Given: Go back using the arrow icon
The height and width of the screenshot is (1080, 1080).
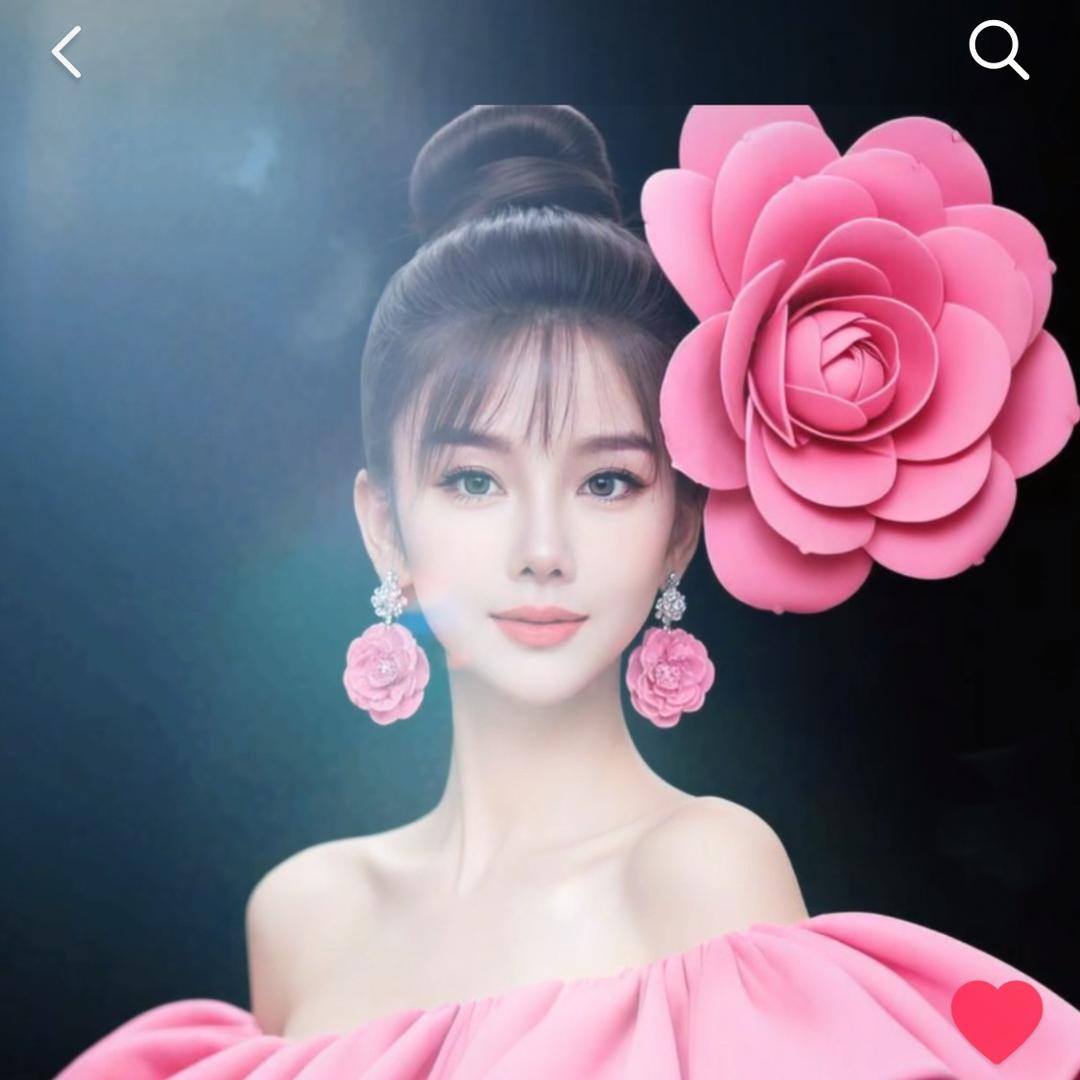Looking at the screenshot, I should 67,52.
